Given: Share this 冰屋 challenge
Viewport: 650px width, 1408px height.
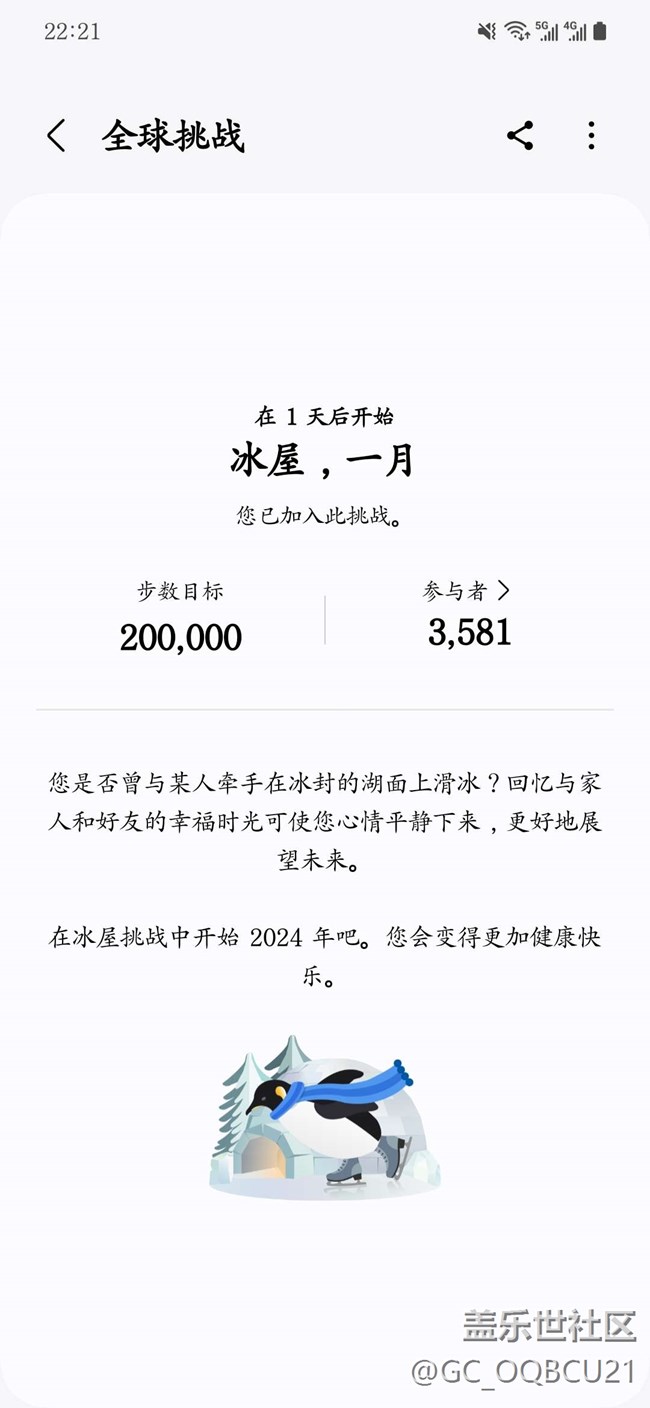Looking at the screenshot, I should click(x=520, y=136).
